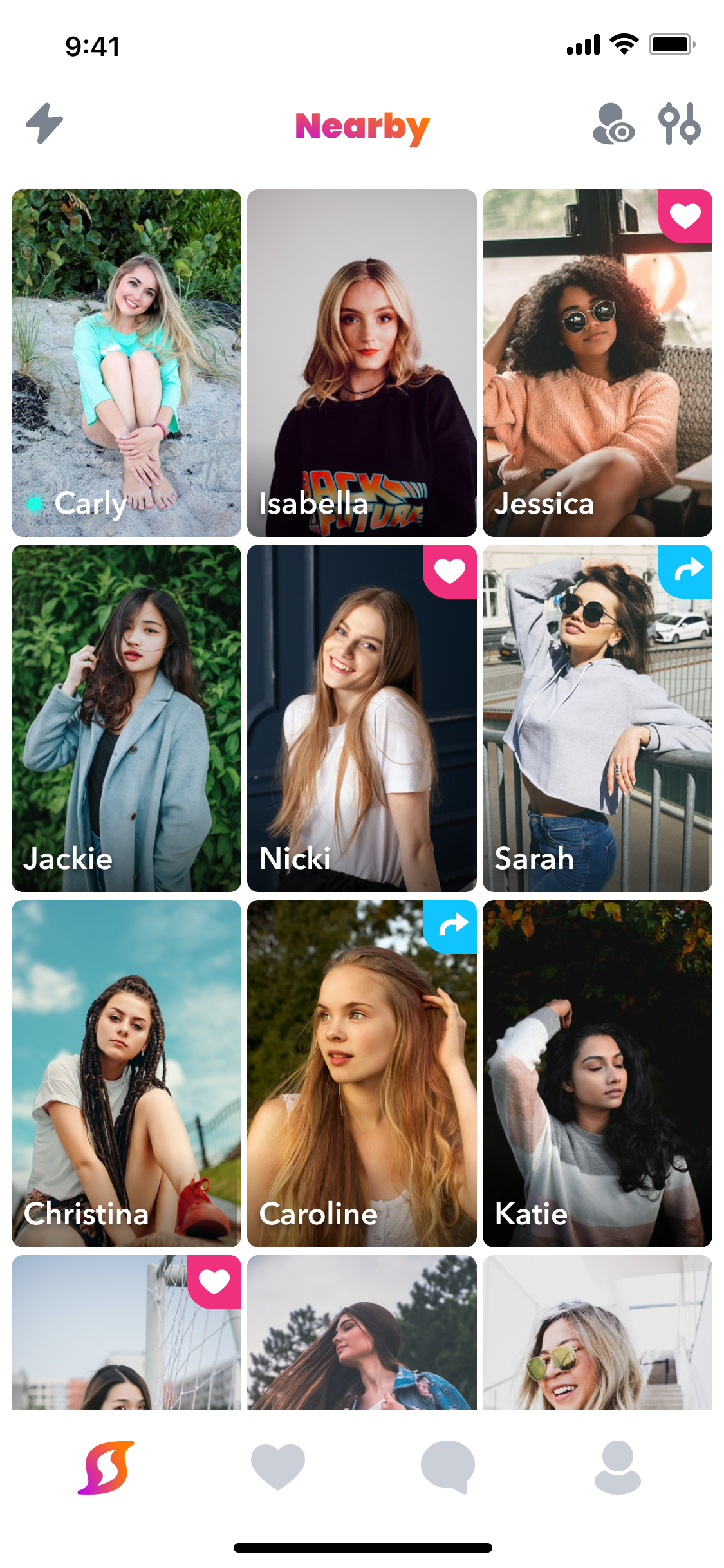Switch to the likes heart tab
This screenshot has height=1568, width=724.
coord(277,1467)
